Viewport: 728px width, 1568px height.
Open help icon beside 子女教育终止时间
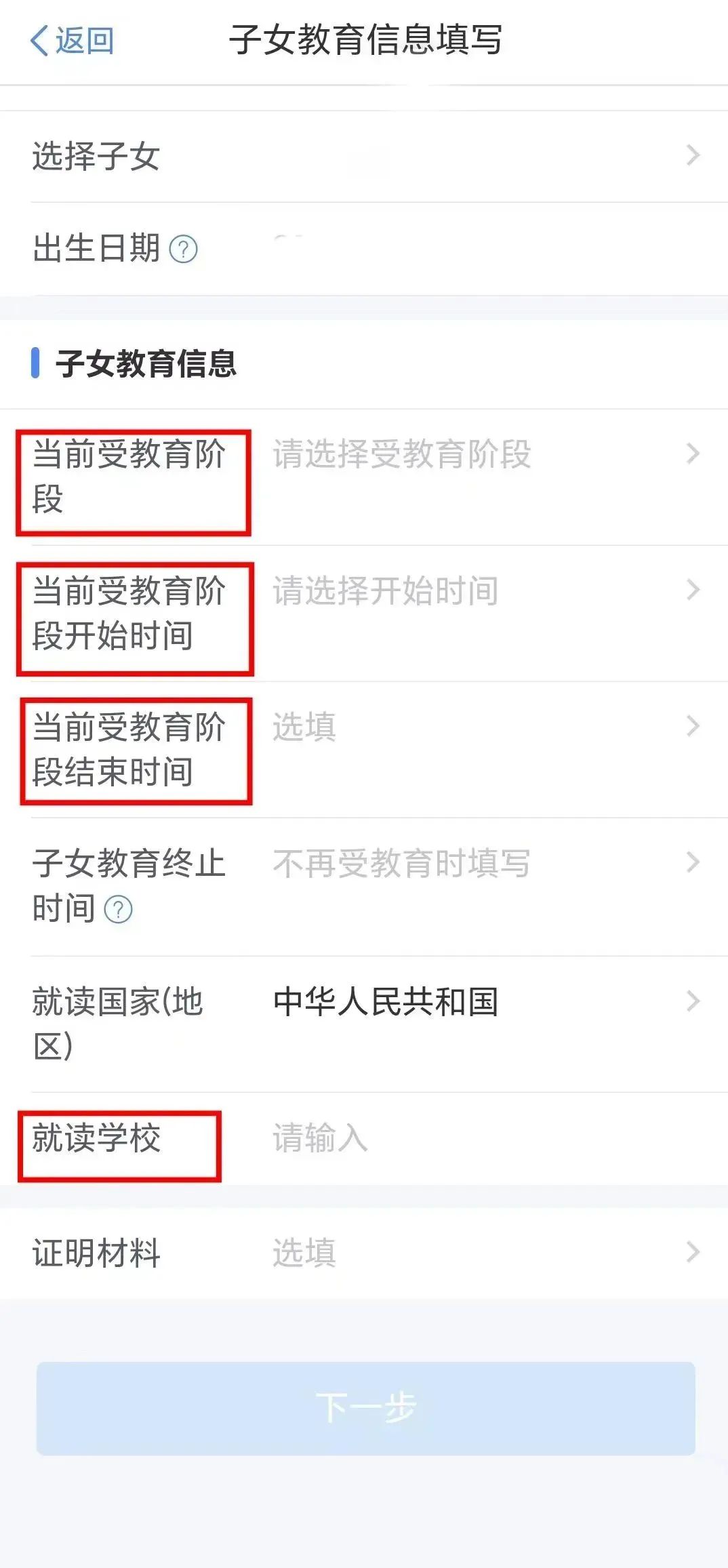click(119, 910)
